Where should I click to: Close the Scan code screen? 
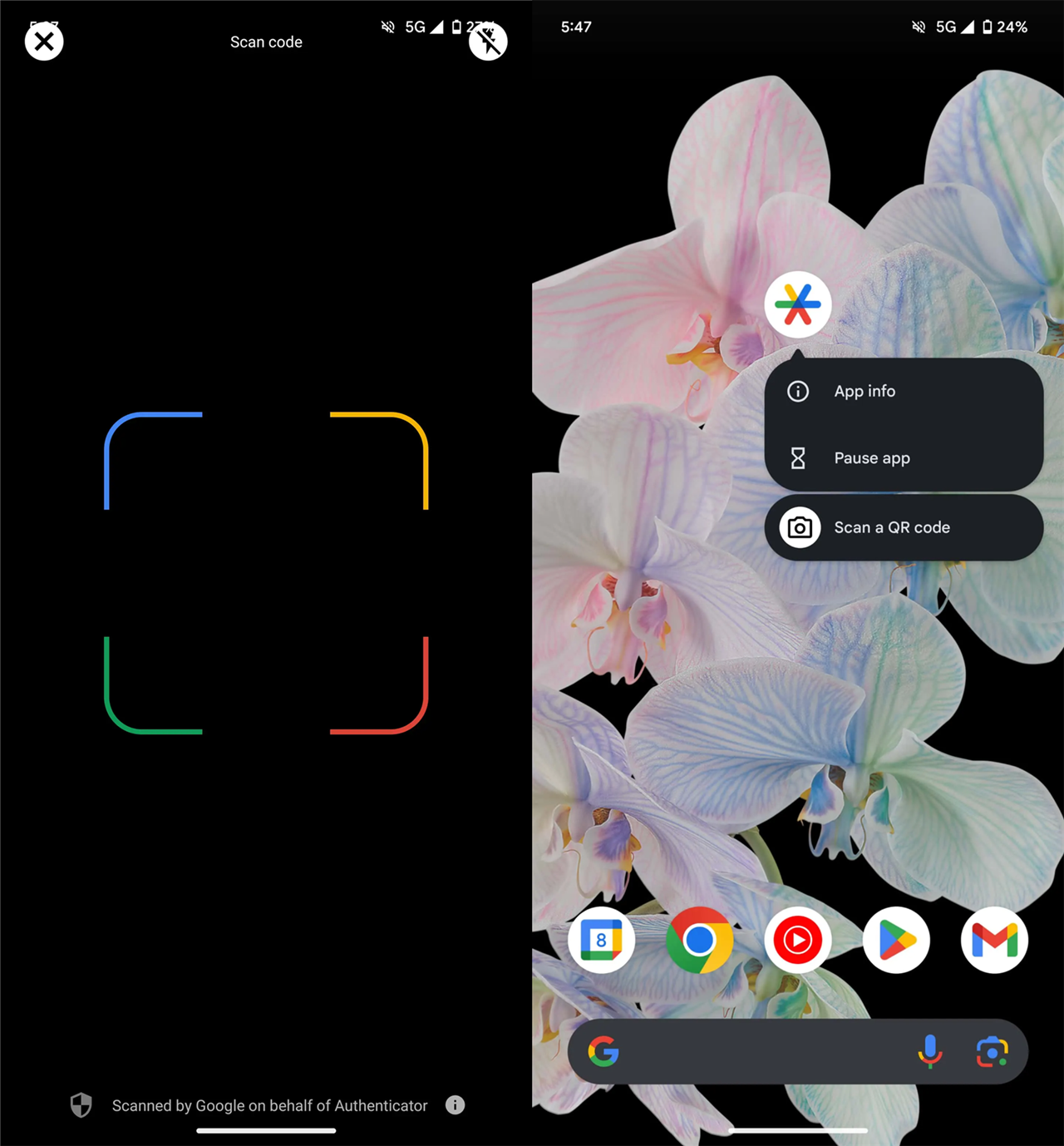pos(44,42)
